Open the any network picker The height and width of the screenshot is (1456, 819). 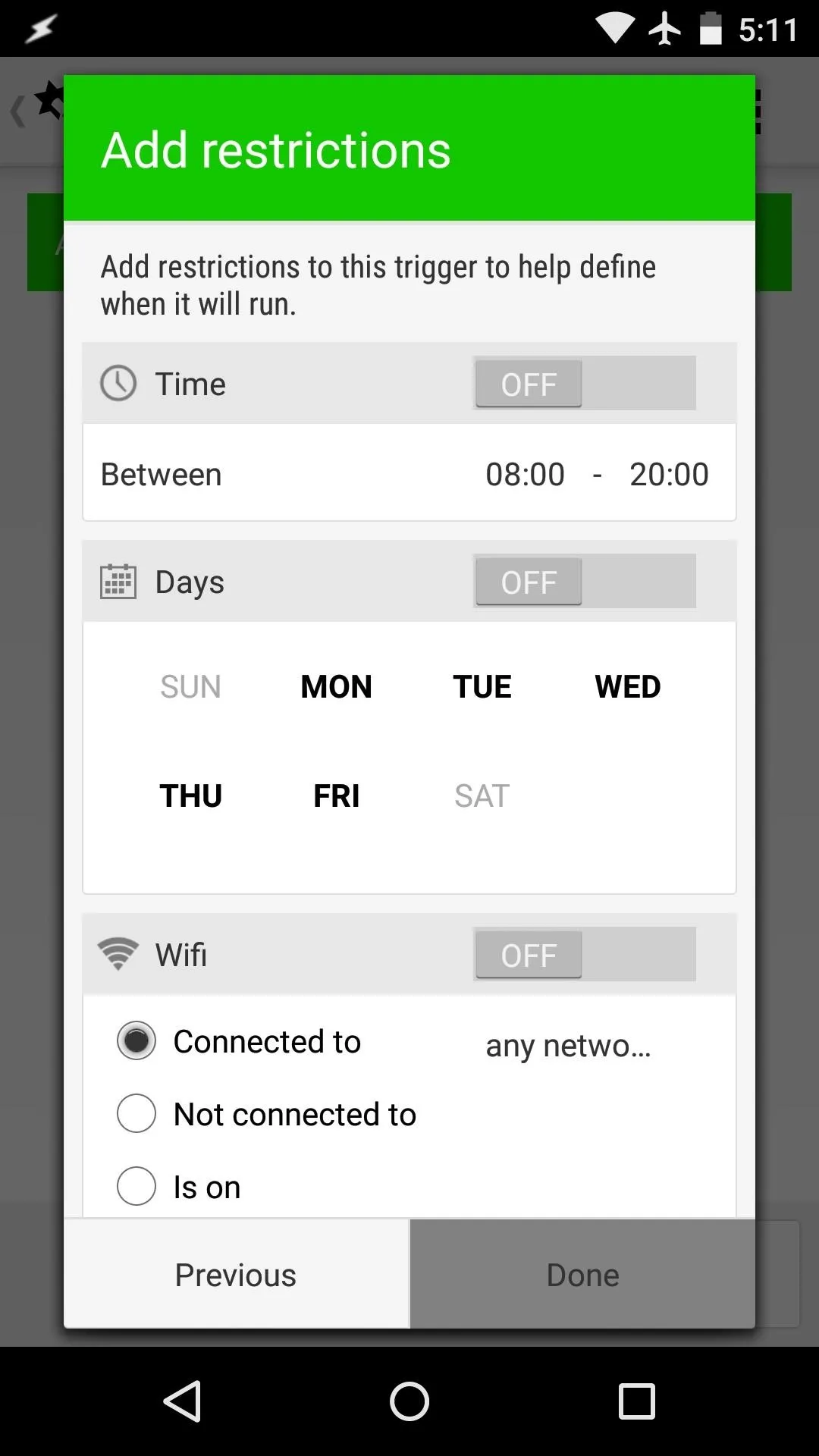pos(569,1046)
